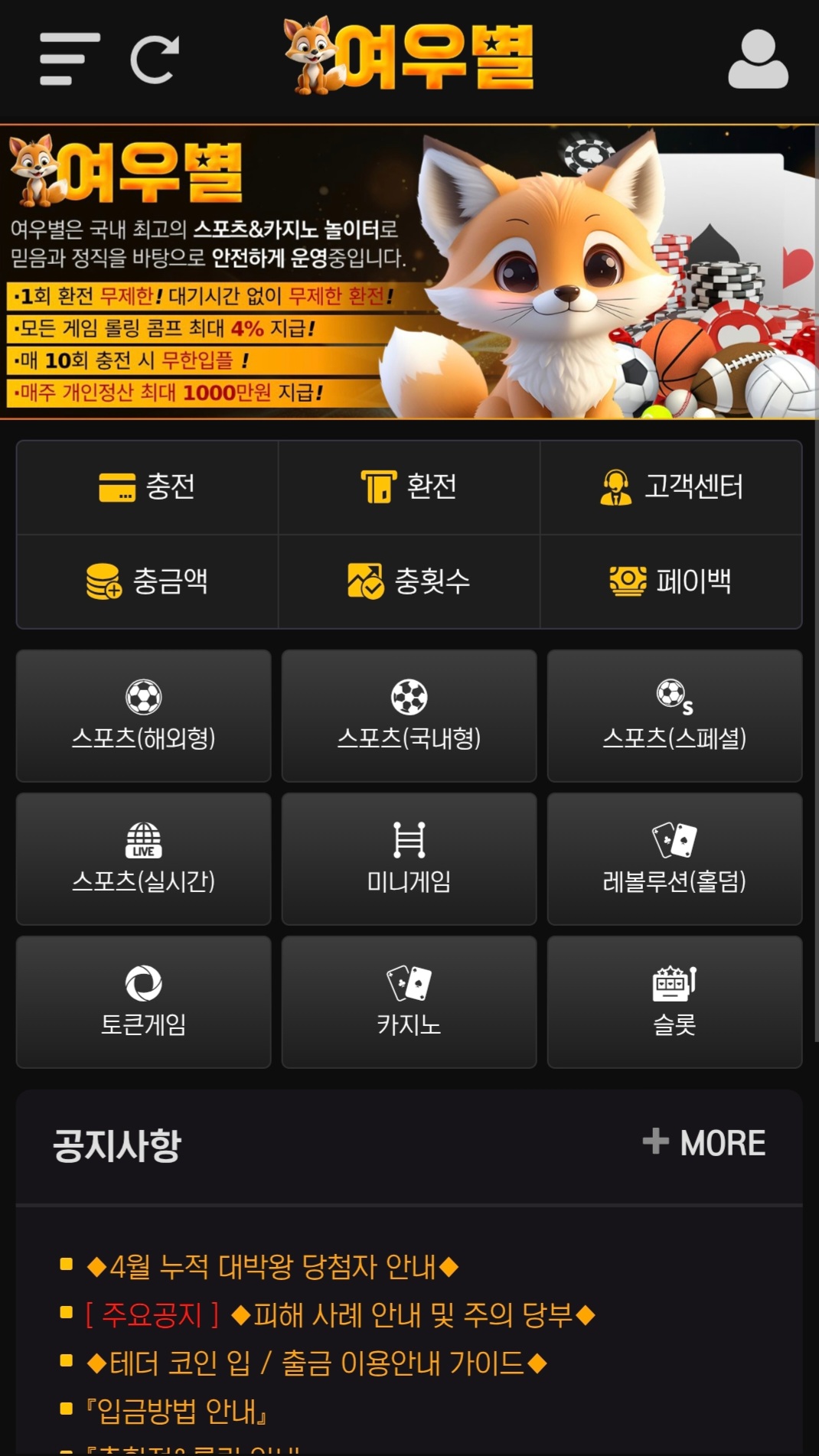This screenshot has height=1456, width=819.
Task: Open 토큰게임 section
Action: tap(144, 1002)
